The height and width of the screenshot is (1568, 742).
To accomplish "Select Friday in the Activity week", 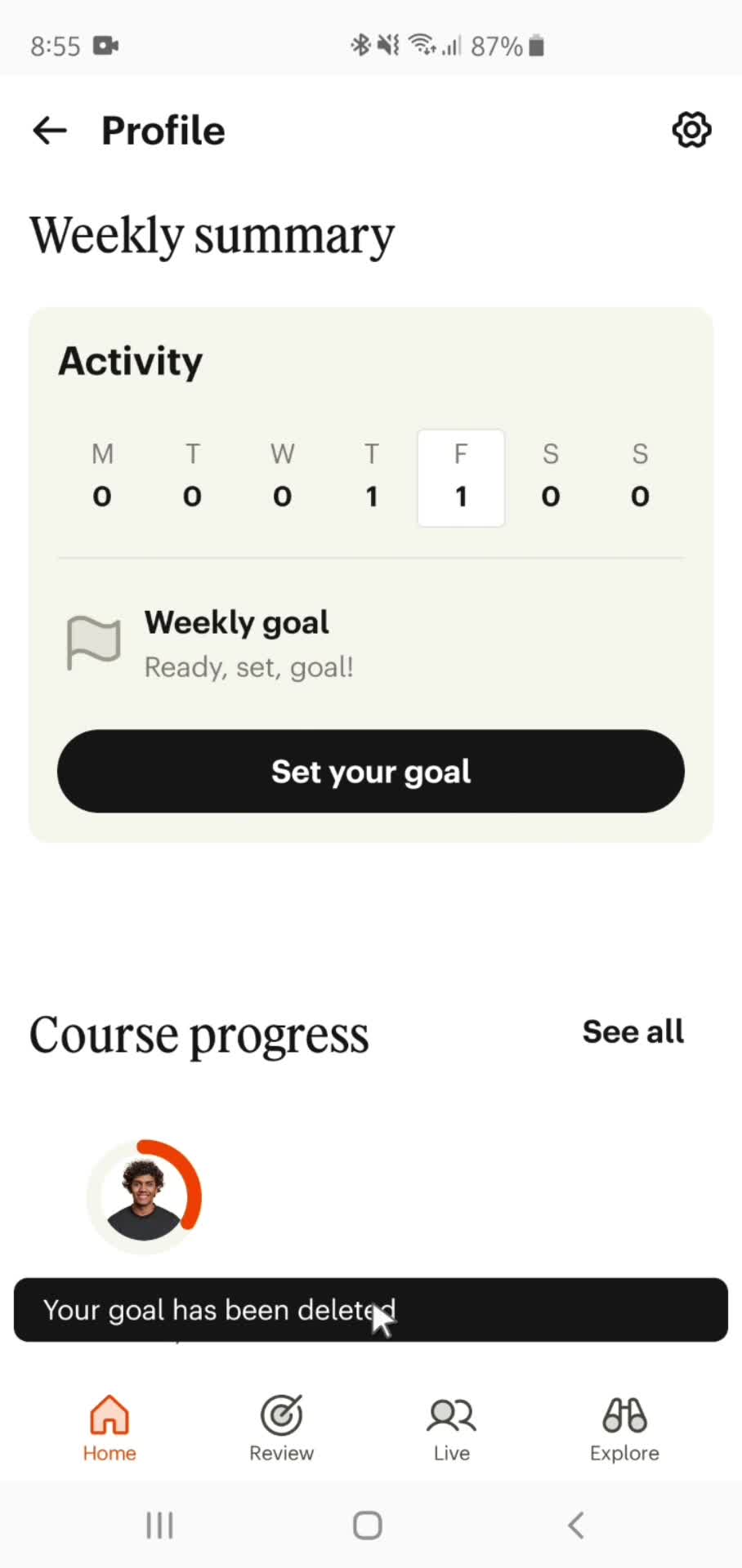I will (x=461, y=478).
